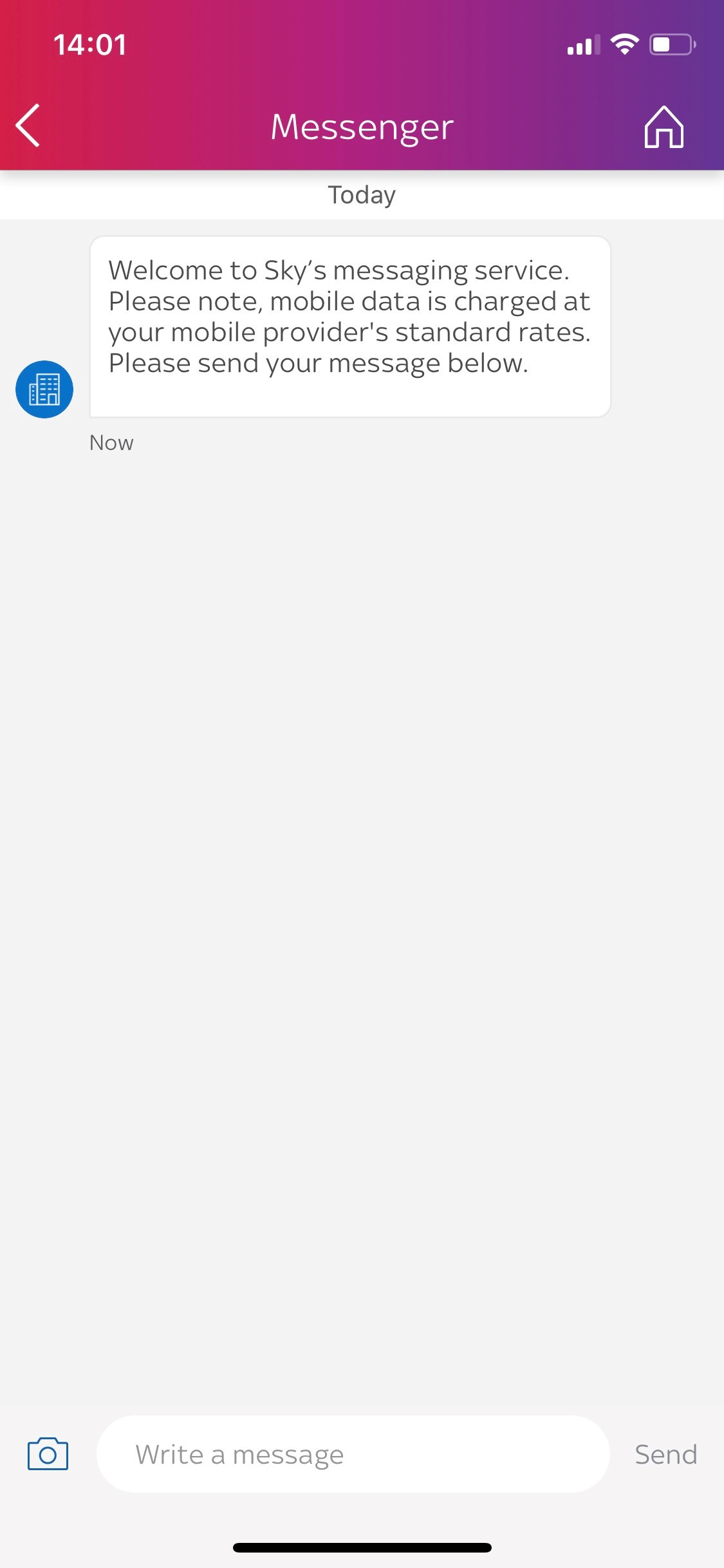Tap the home indicator bar at bottom
Screen dimensions: 724x1568
coord(362,1547)
